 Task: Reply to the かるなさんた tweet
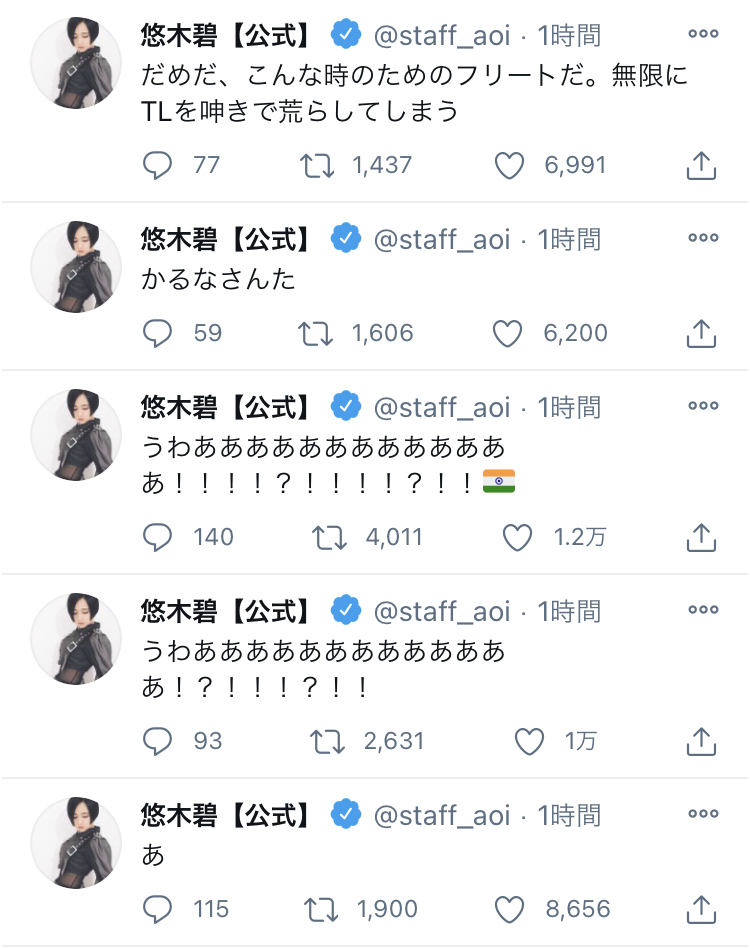[x=158, y=333]
